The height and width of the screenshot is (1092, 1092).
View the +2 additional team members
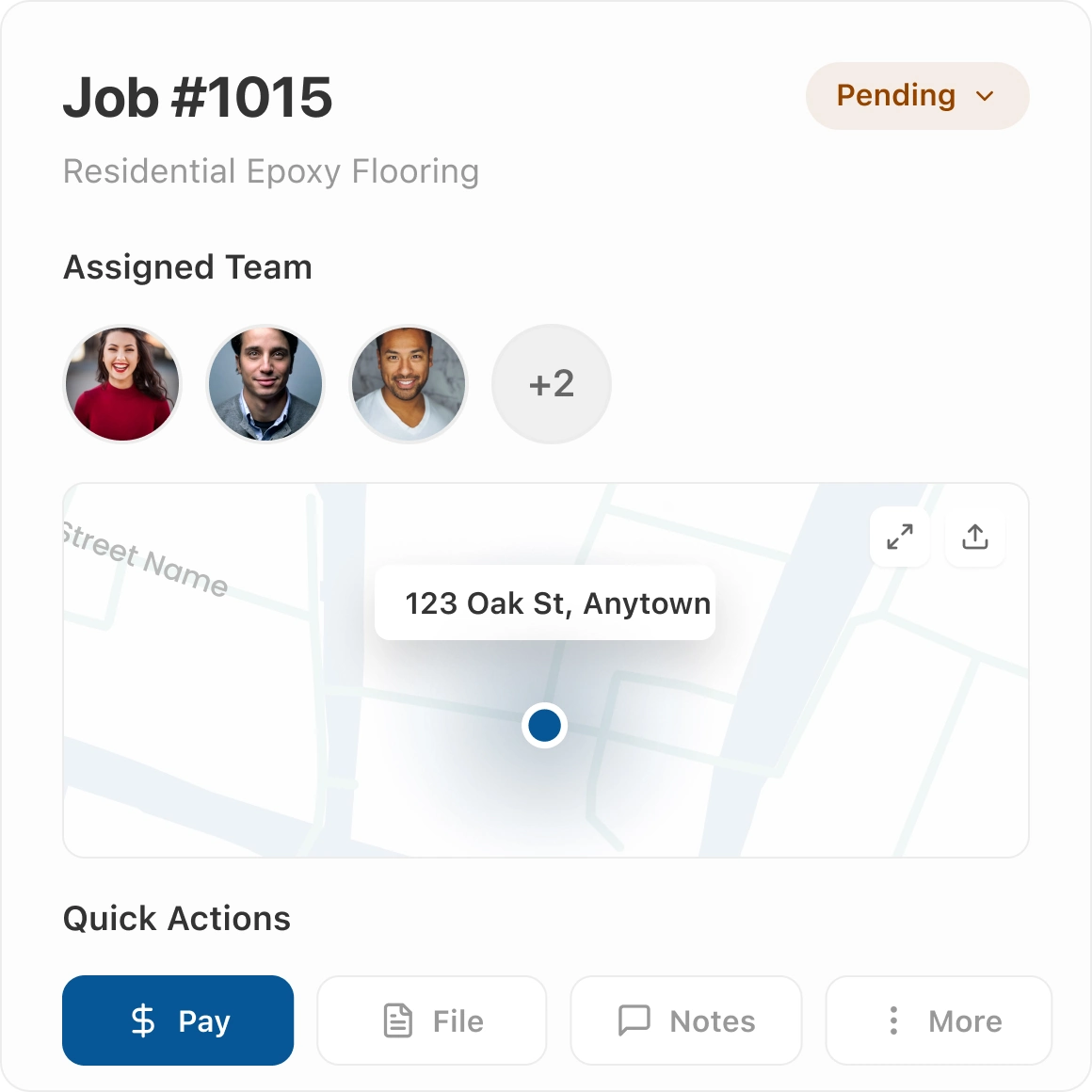point(552,384)
